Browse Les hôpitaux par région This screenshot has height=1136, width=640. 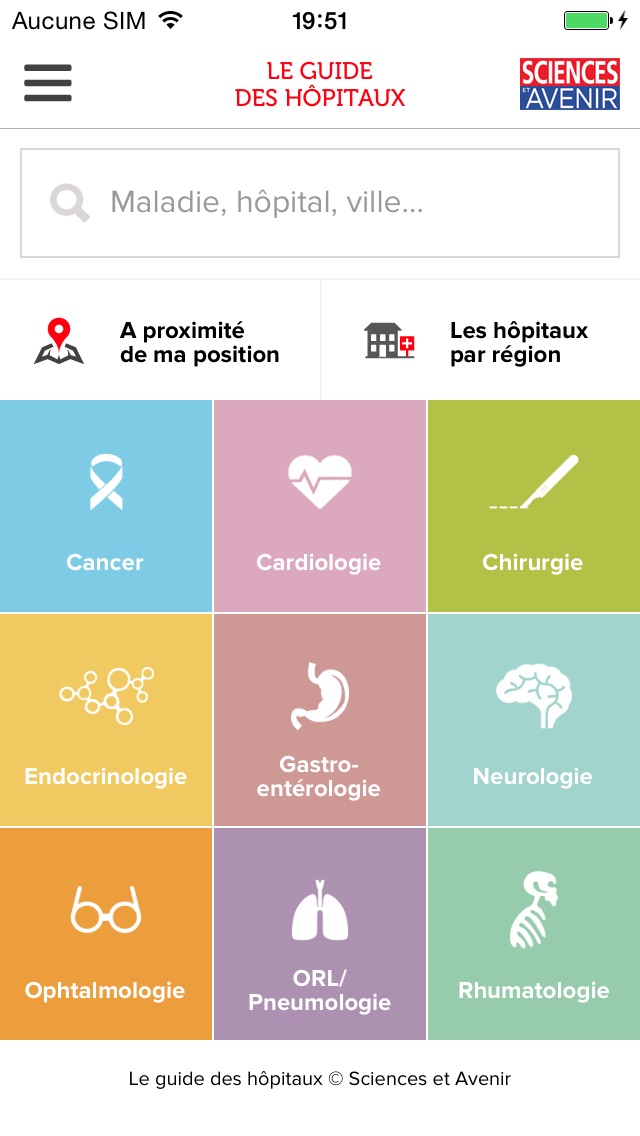[x=481, y=341]
